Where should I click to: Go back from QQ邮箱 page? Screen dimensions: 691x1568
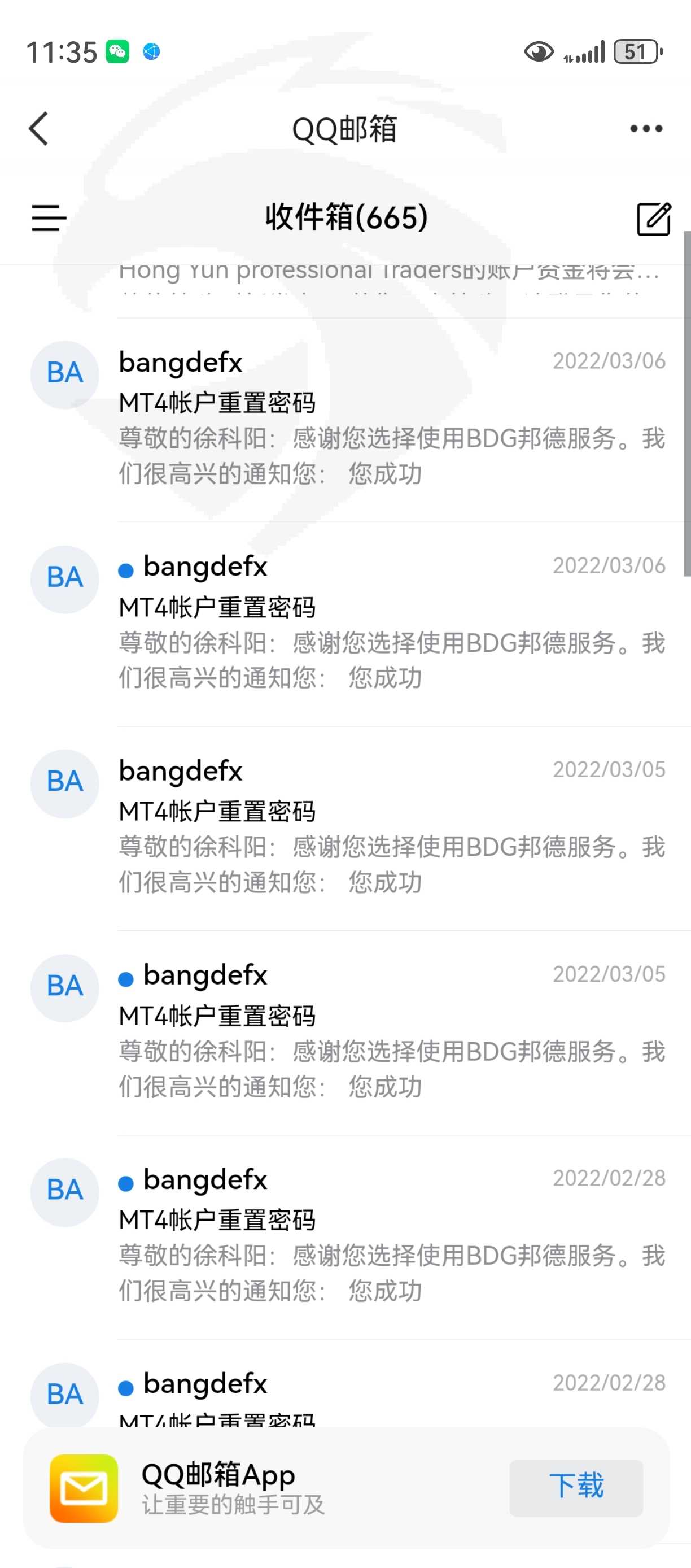pos(38,128)
